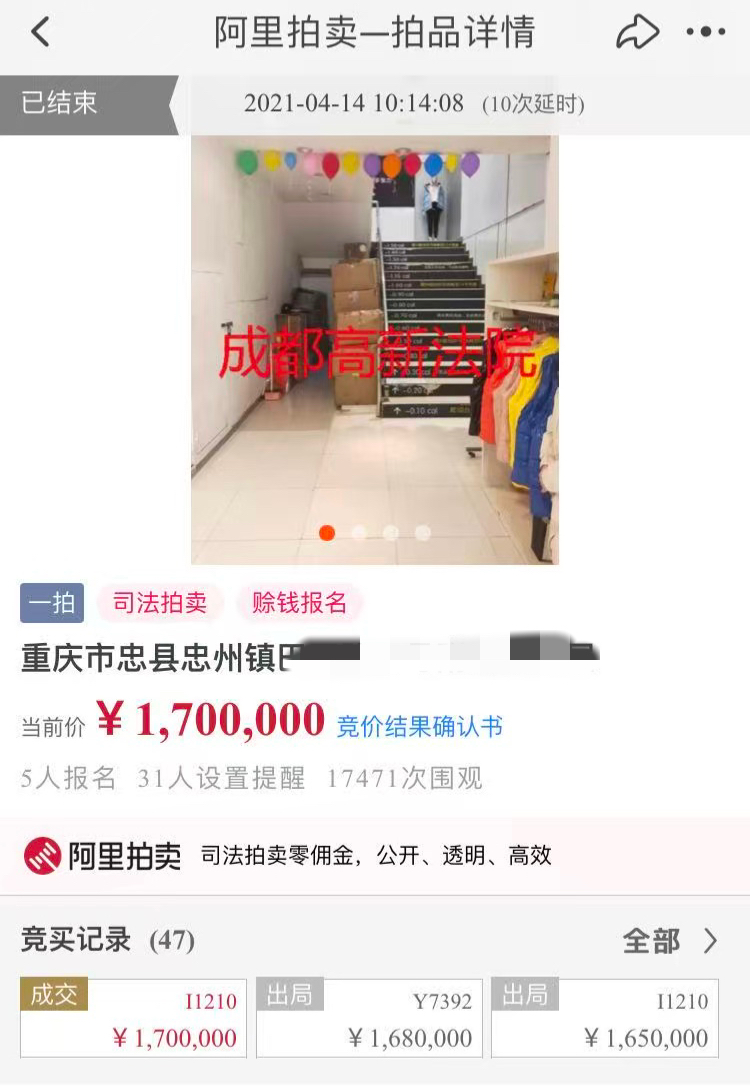This screenshot has height=1087, width=750.
Task: Share this auction listing
Action: tap(637, 32)
